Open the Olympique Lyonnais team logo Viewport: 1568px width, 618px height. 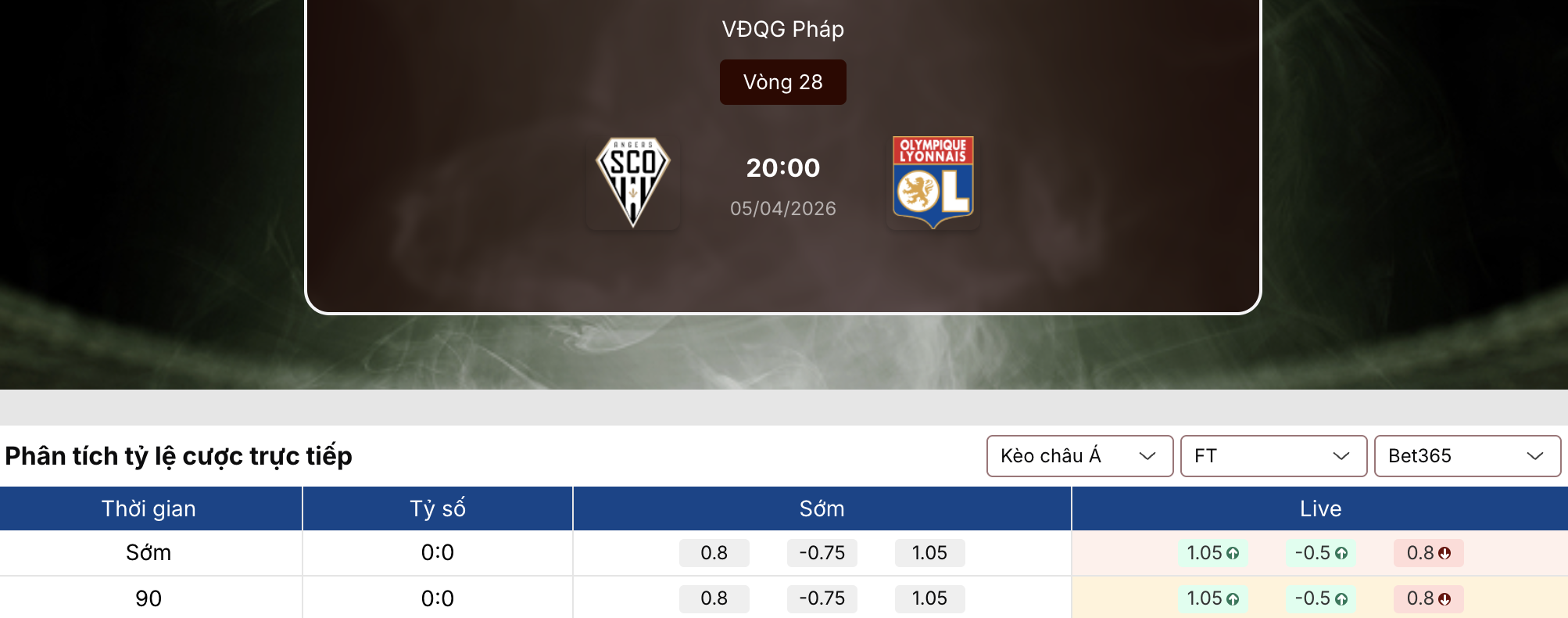coord(933,183)
